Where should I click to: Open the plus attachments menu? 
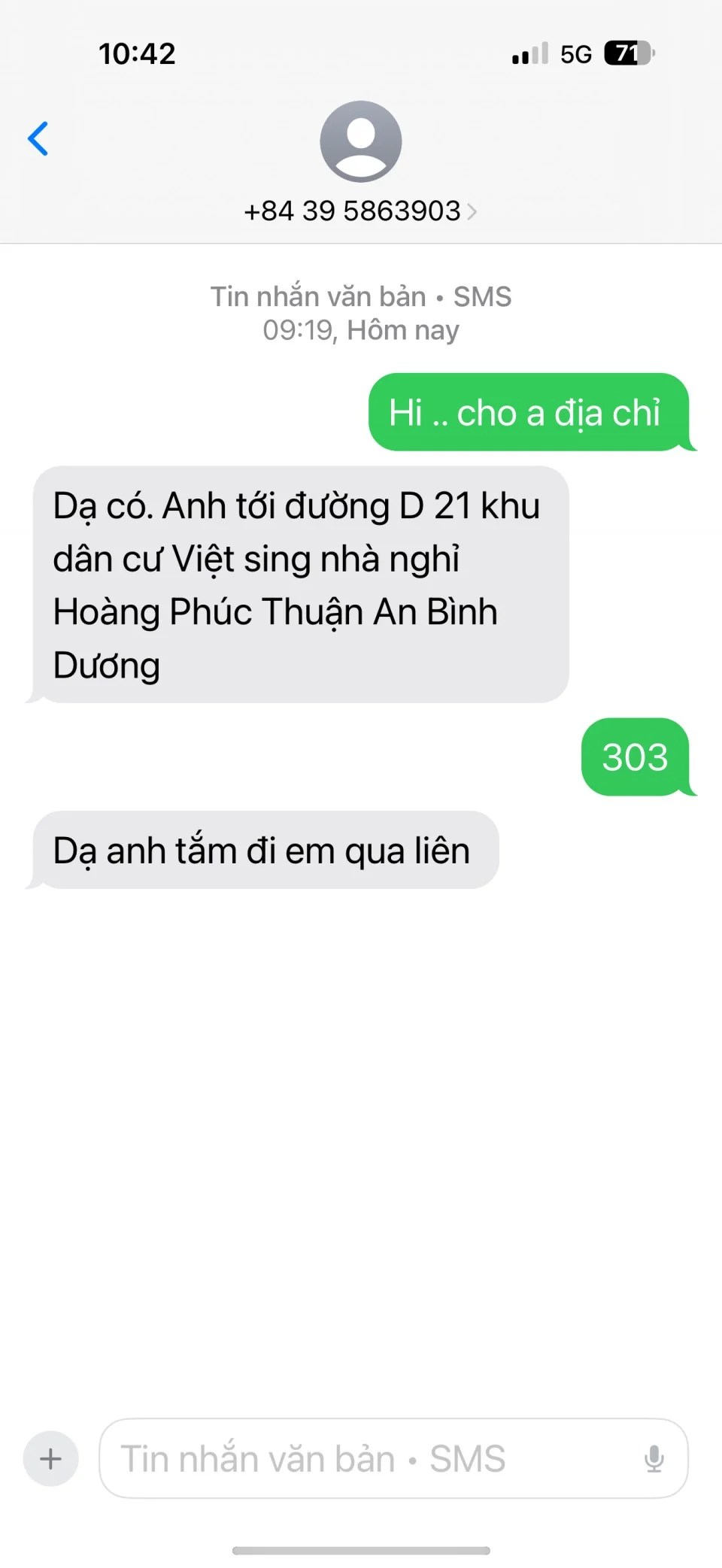tap(51, 1458)
